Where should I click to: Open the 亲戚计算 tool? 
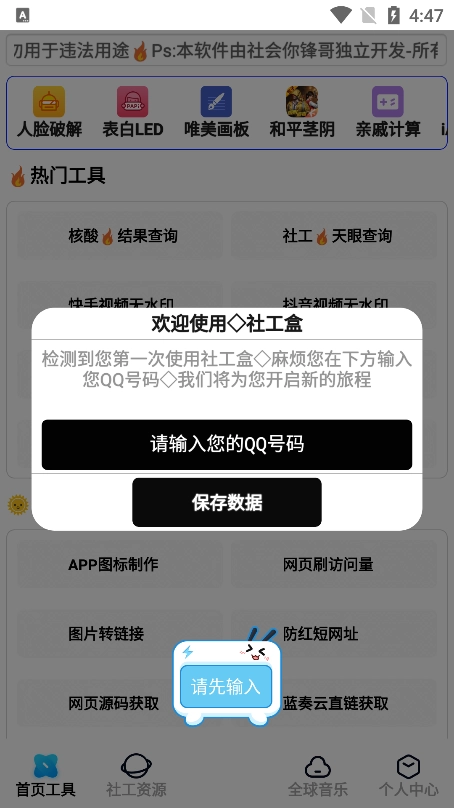[x=388, y=112]
